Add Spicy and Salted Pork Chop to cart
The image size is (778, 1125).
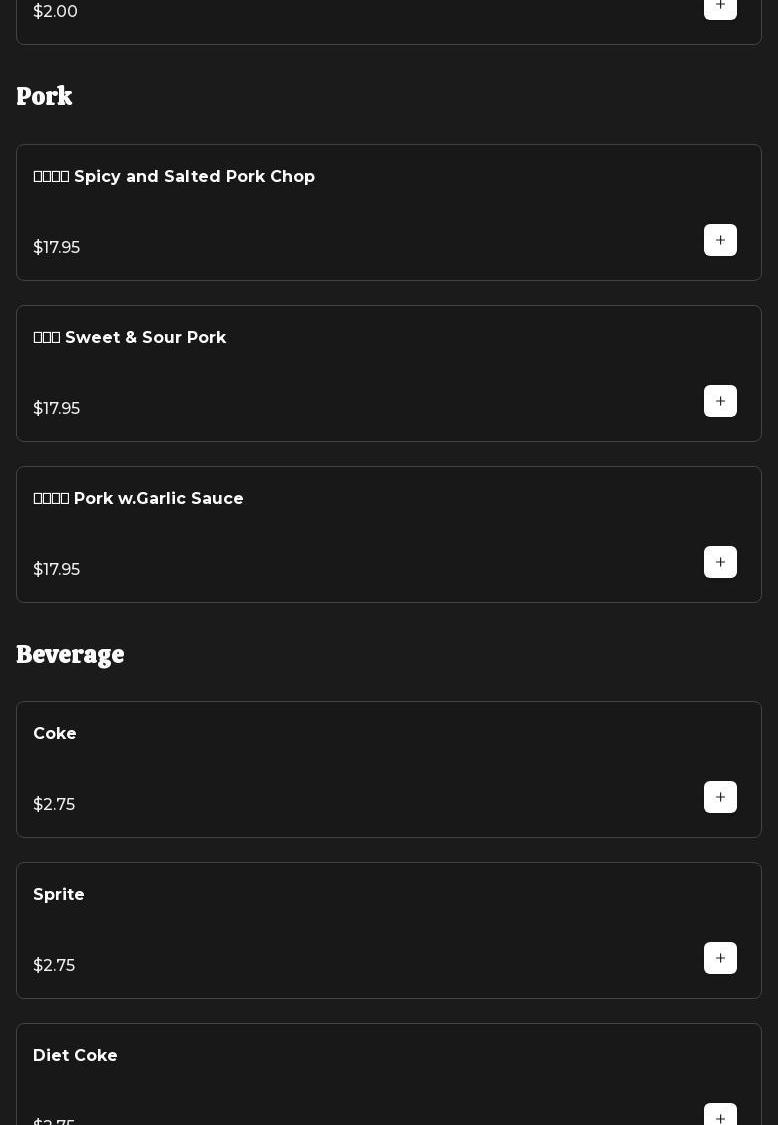click(x=720, y=240)
